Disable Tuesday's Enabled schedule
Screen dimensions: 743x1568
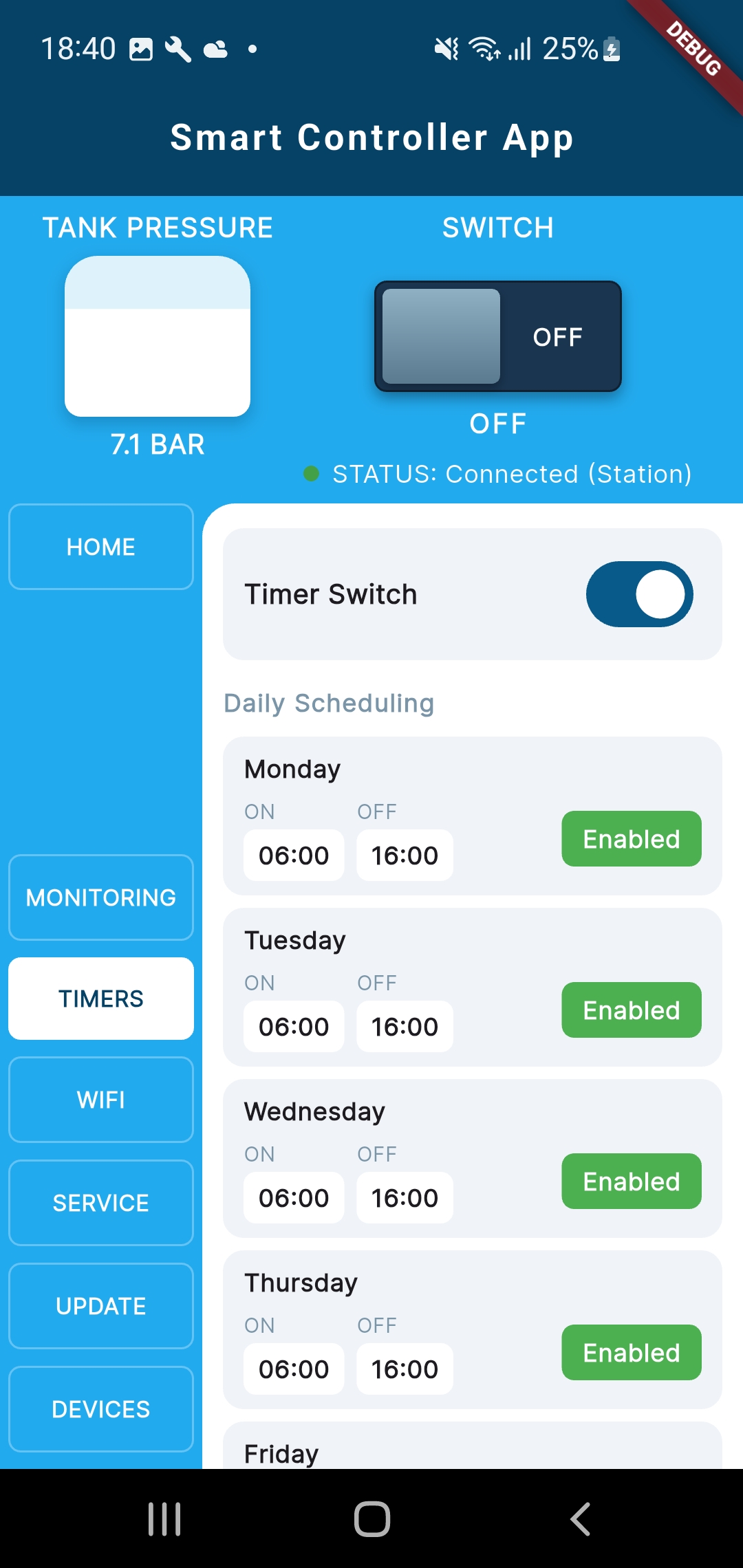pyautogui.click(x=631, y=1010)
